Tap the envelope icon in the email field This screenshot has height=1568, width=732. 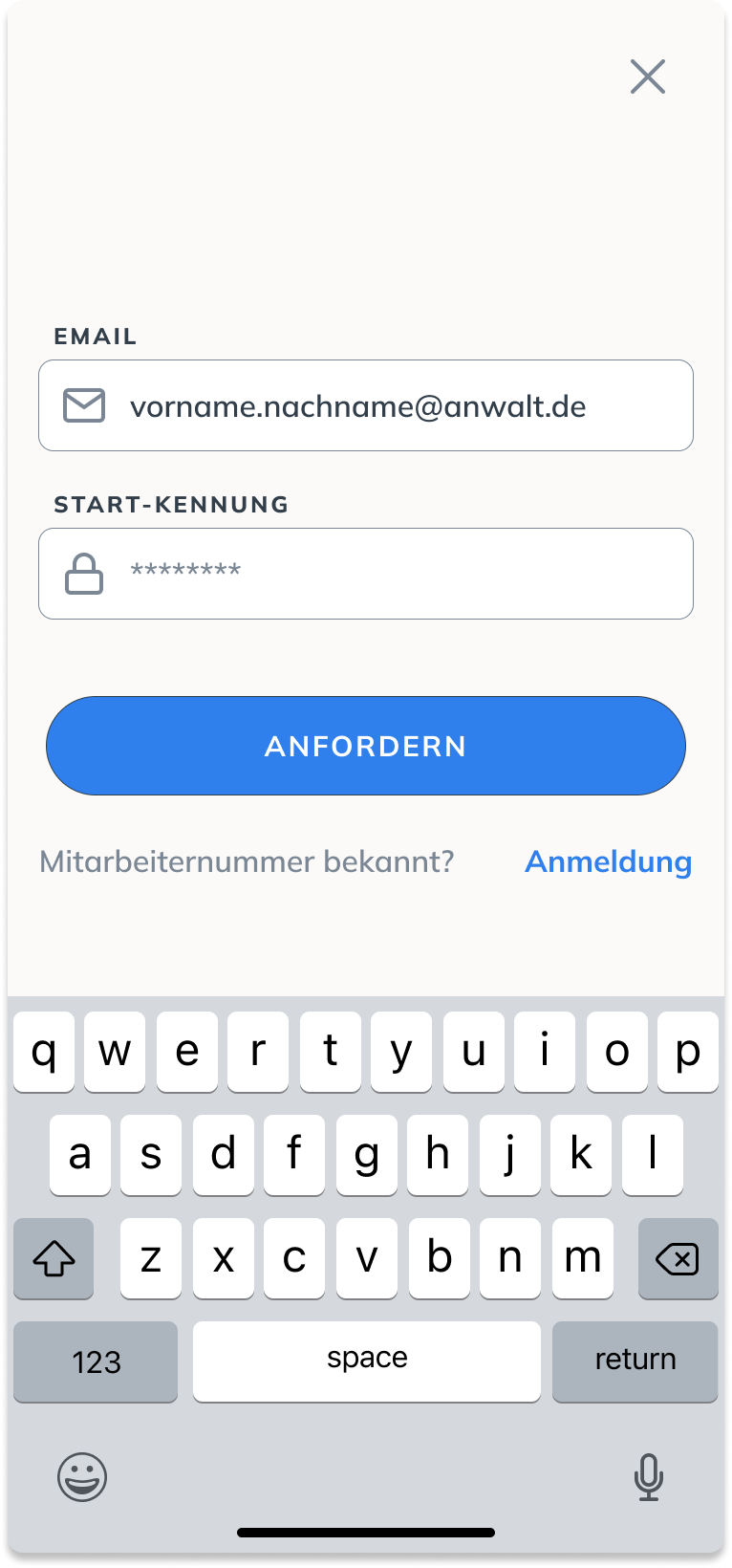(x=83, y=405)
